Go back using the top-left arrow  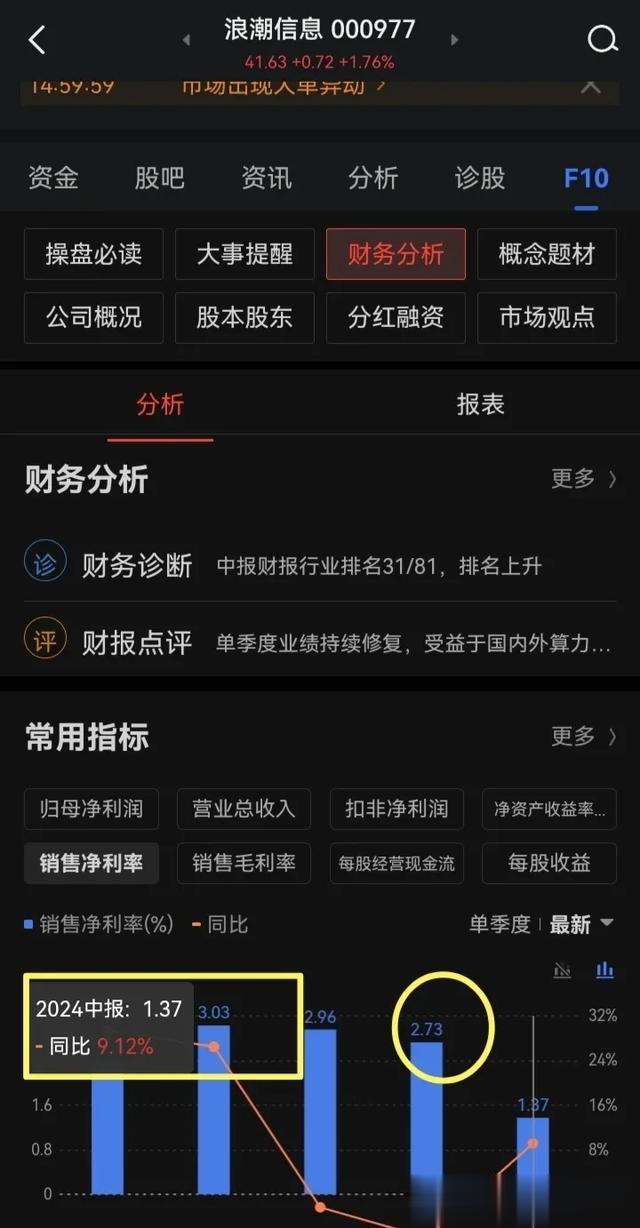point(37,41)
